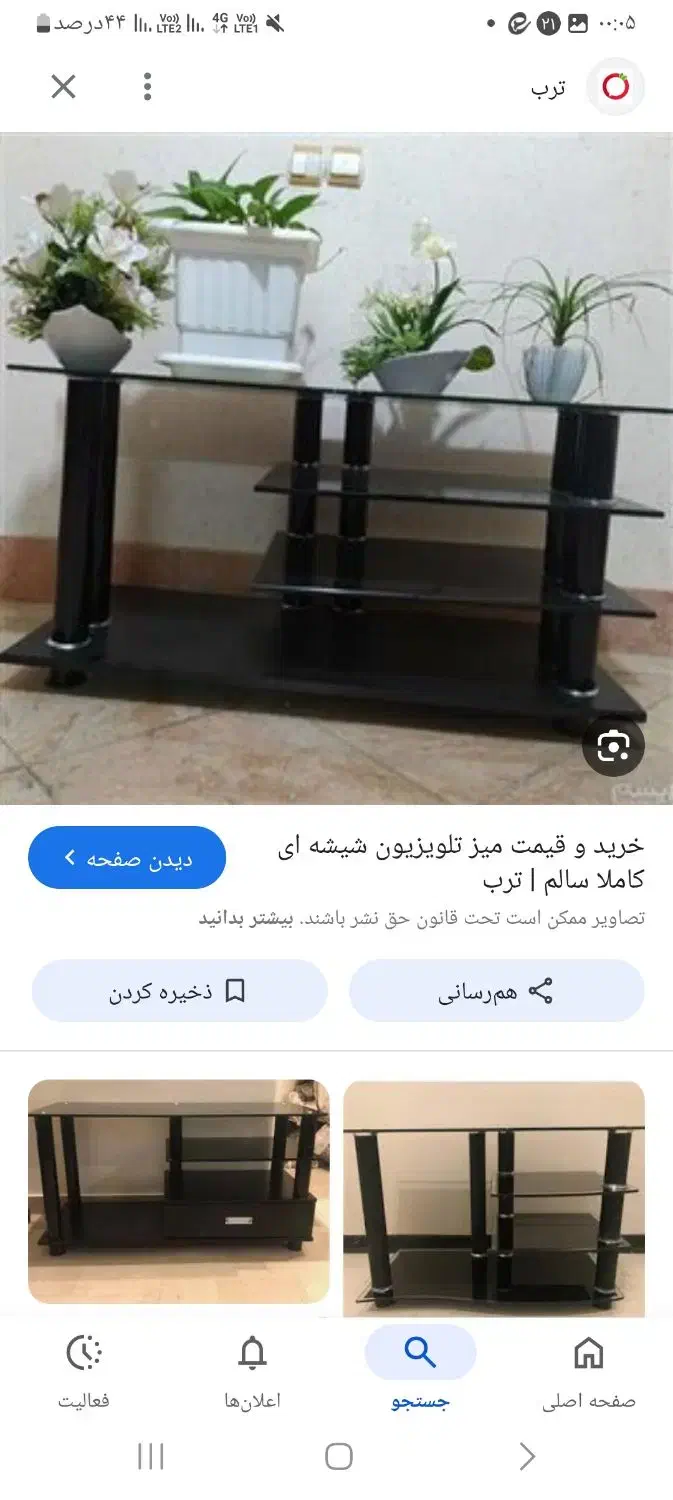Tap the system home button
Image resolution: width=673 pixels, height=1500 pixels.
339,1457
